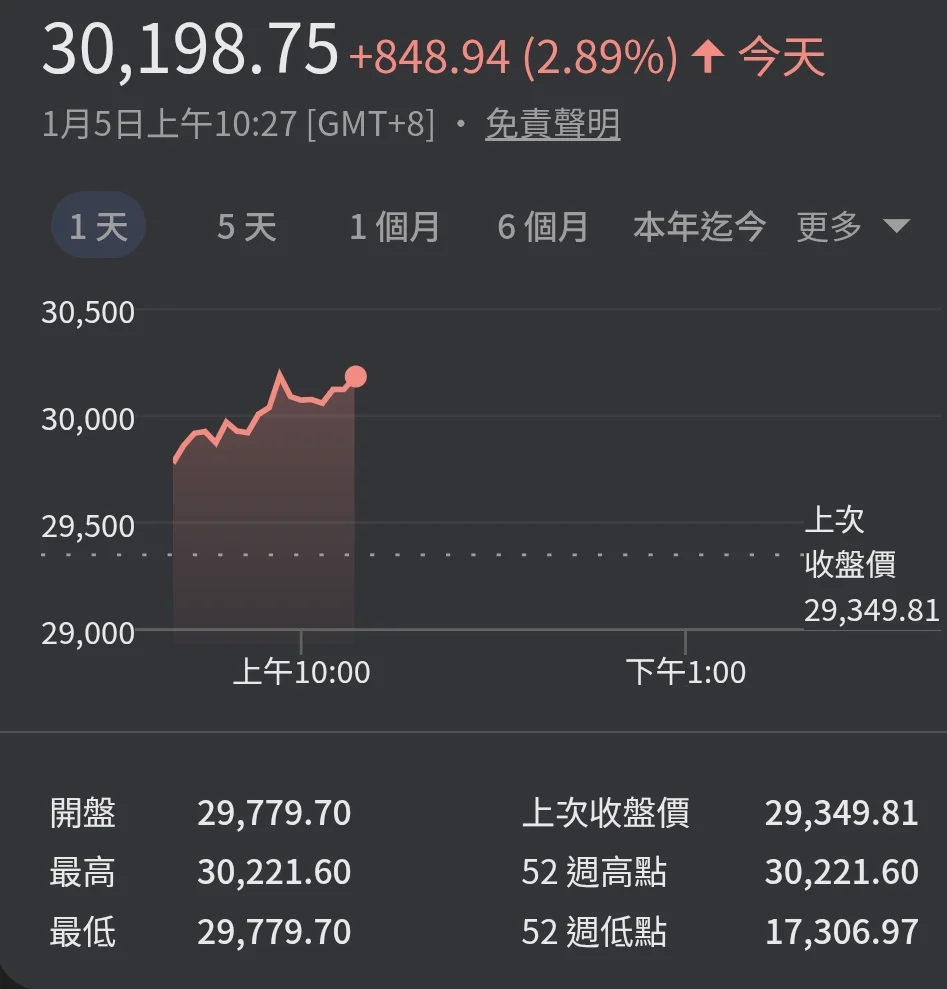Expand the 更多 range dropdown
Screen dimensions: 947x989
pos(852,227)
